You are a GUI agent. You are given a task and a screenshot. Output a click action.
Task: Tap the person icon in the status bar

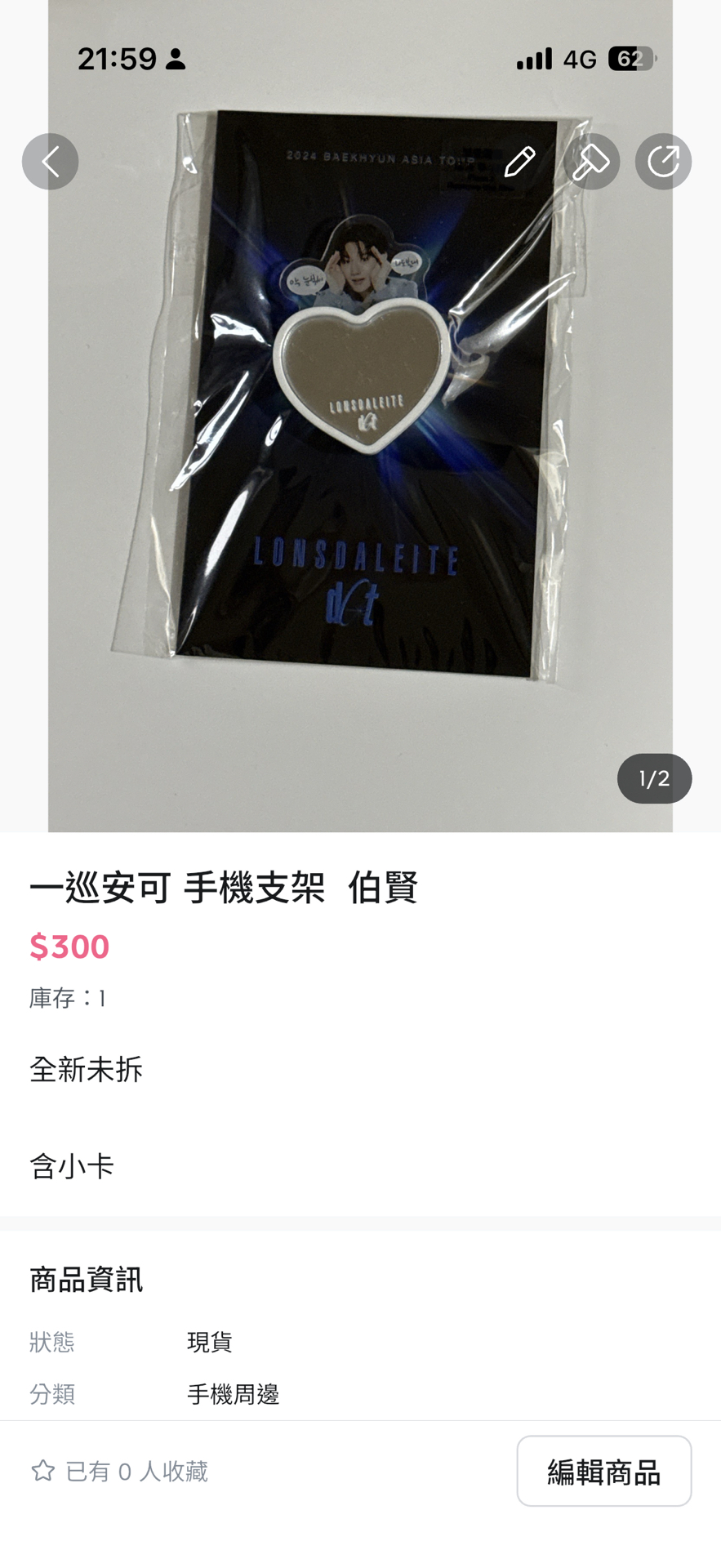(x=178, y=58)
